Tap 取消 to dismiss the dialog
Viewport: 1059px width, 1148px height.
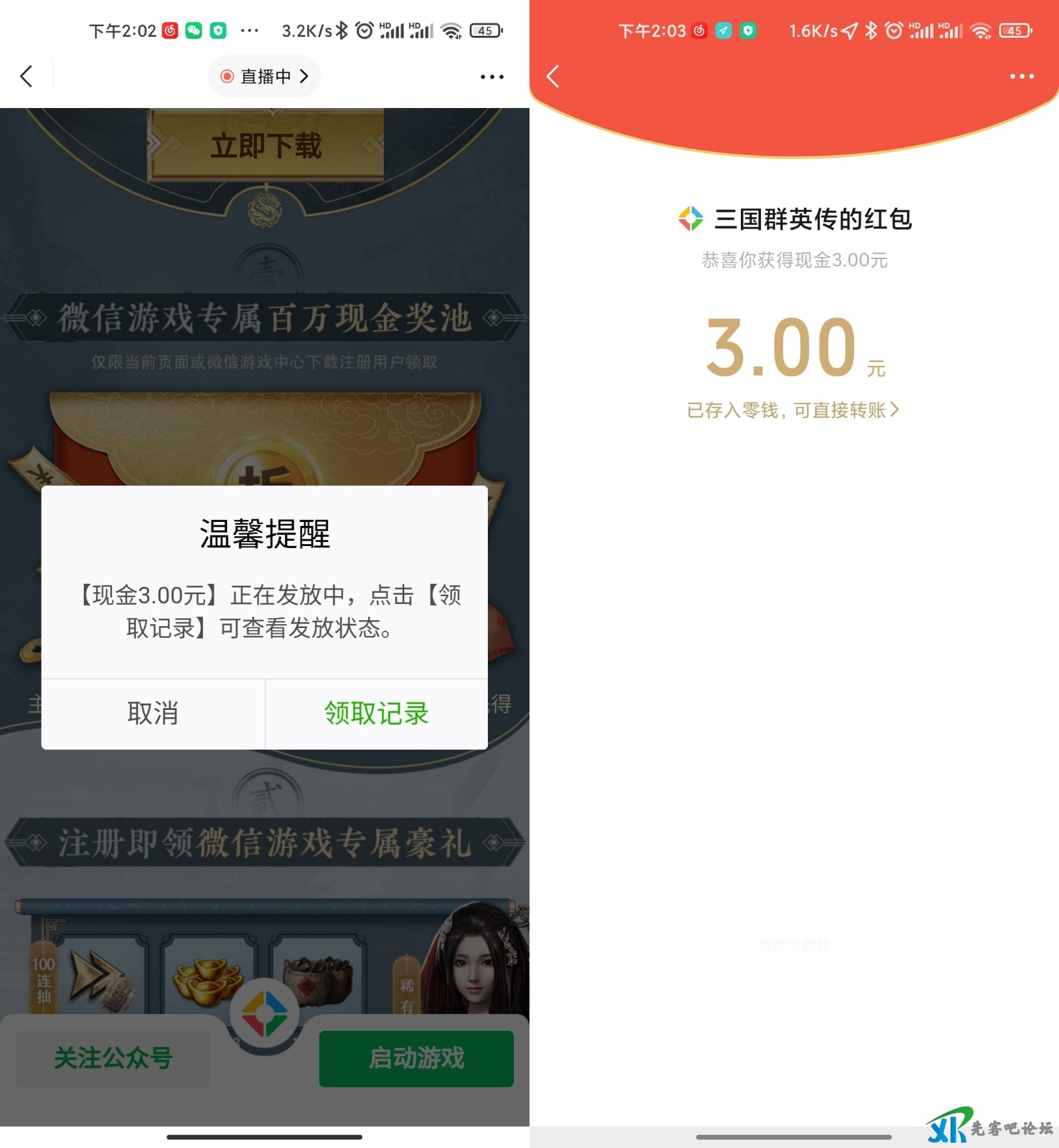tap(152, 714)
